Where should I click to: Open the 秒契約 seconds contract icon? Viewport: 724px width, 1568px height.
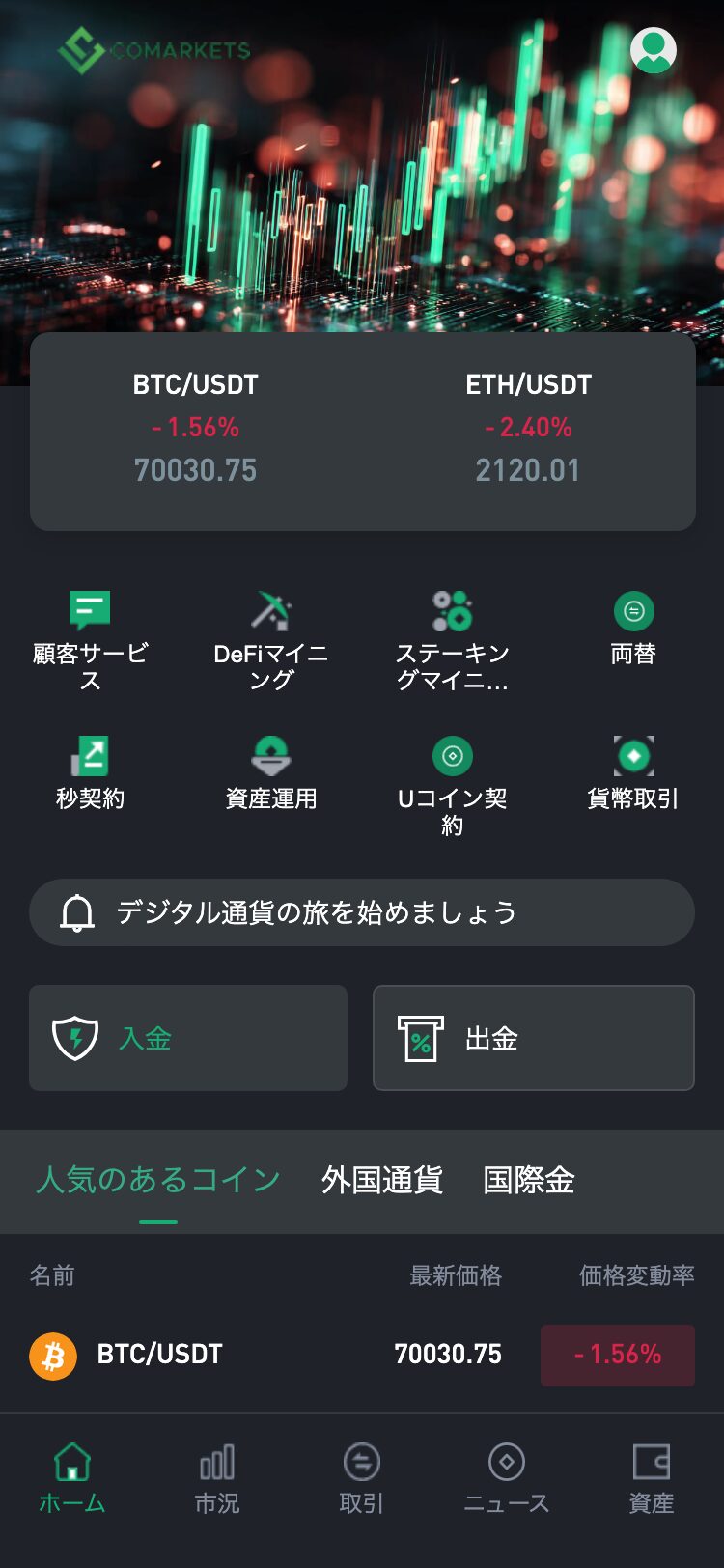pos(90,756)
